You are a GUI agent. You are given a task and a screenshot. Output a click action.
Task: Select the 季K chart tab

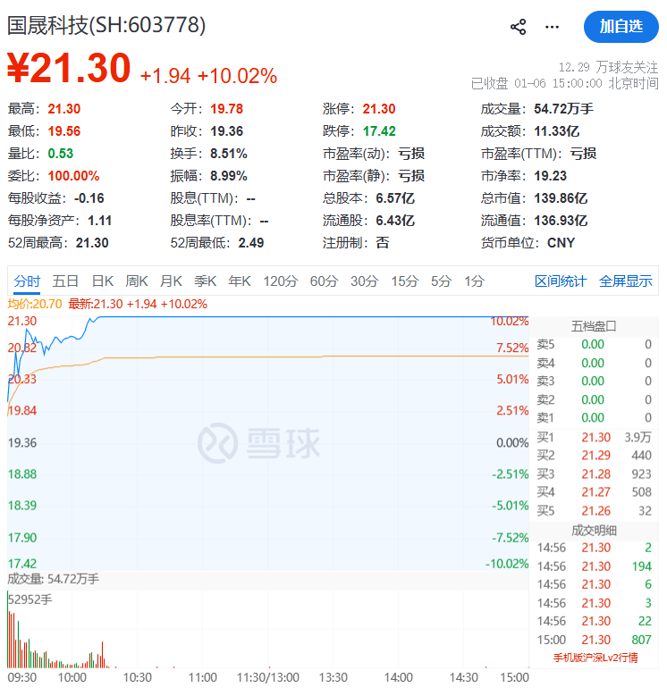click(x=205, y=281)
